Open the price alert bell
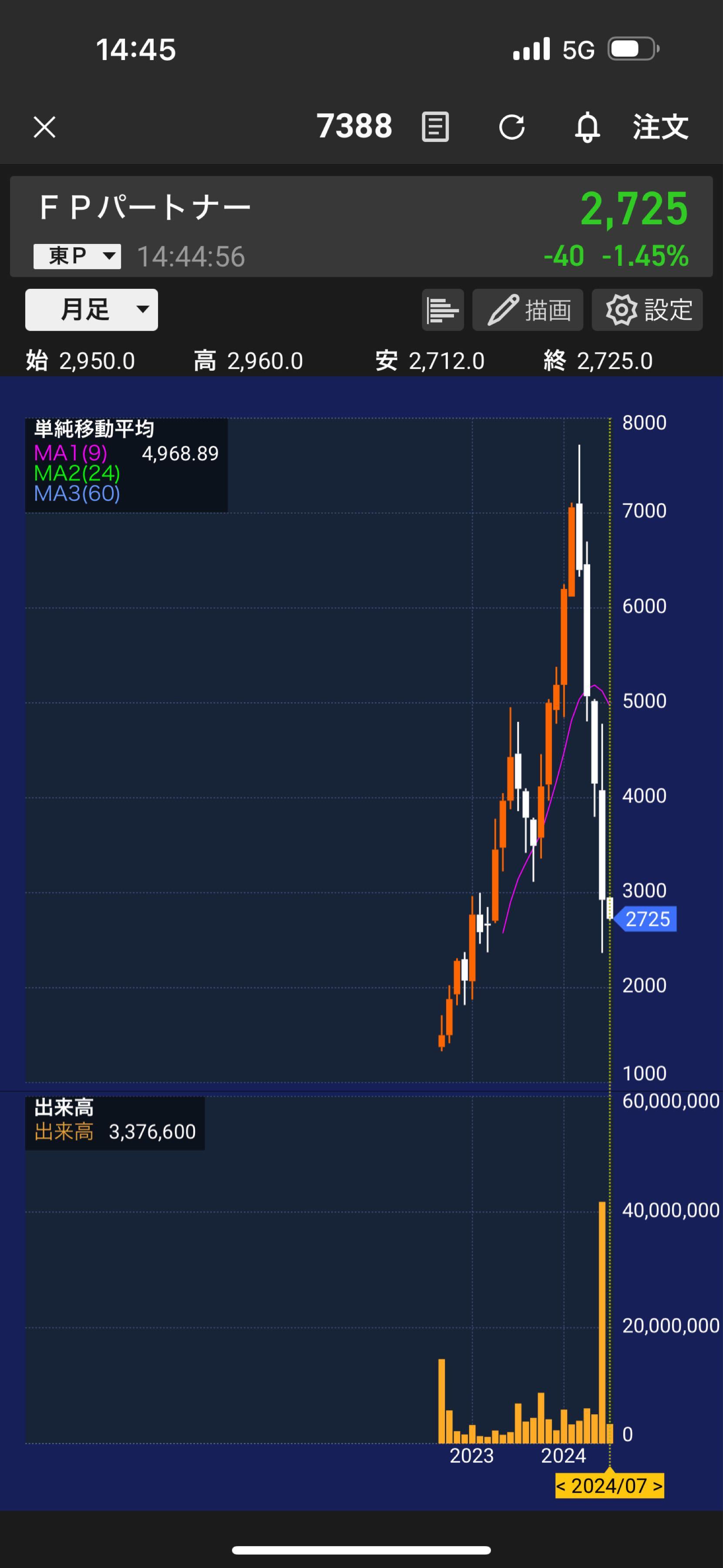The width and height of the screenshot is (723, 1568). (587, 127)
